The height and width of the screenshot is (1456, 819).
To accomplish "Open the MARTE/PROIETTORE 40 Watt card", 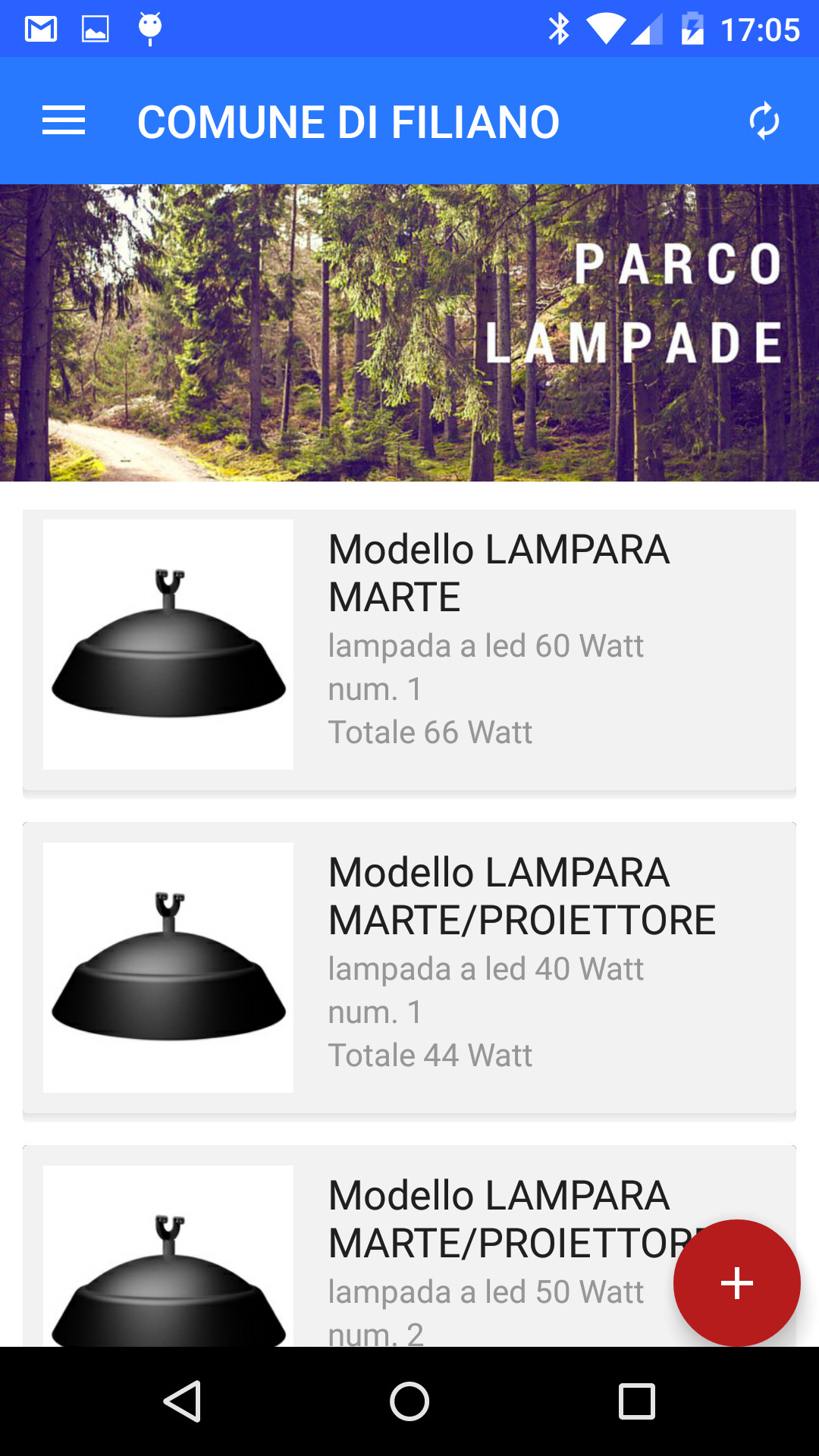I will click(409, 968).
